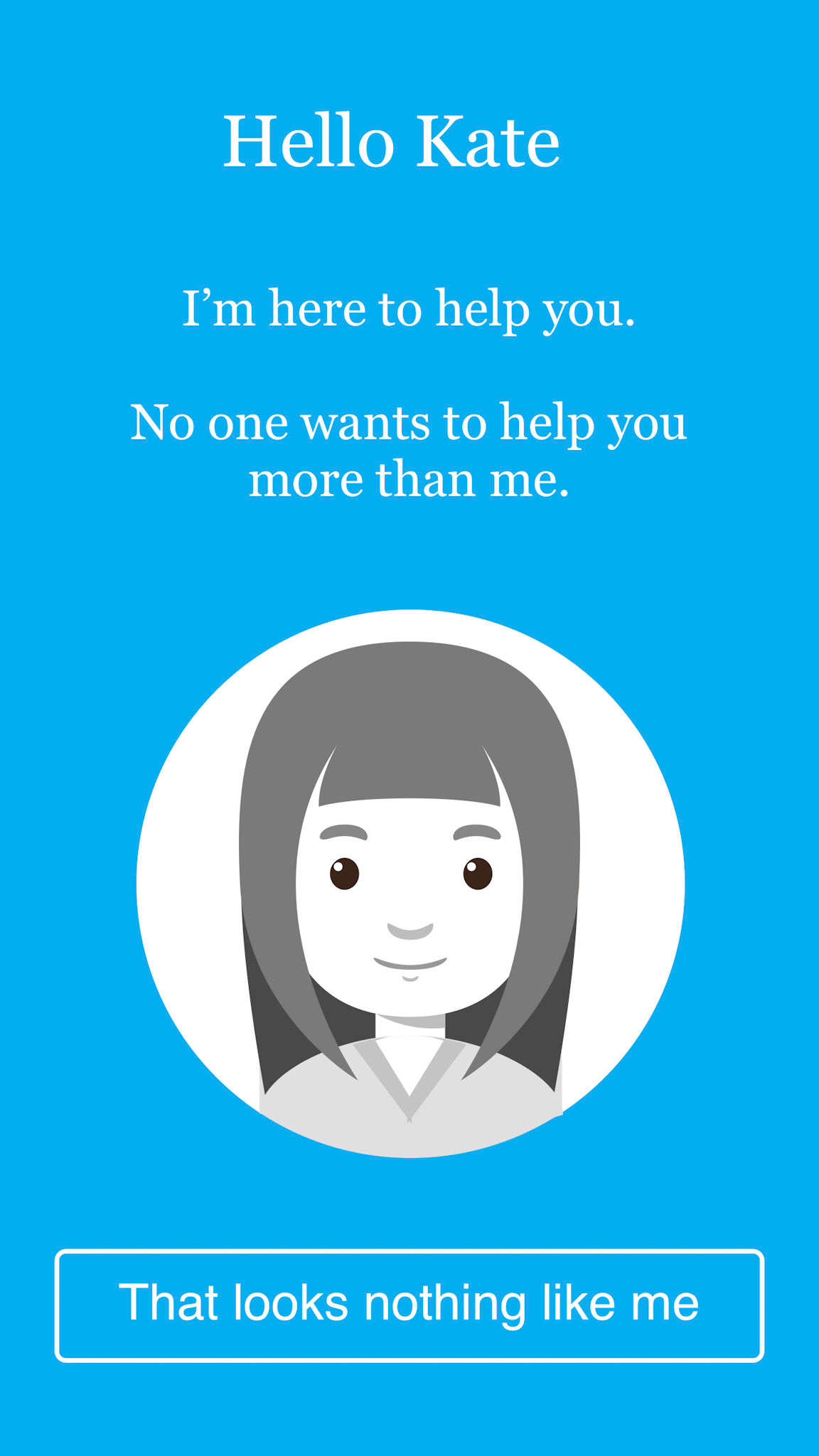Tap 'That looks nothing like me' button

[409, 1305]
